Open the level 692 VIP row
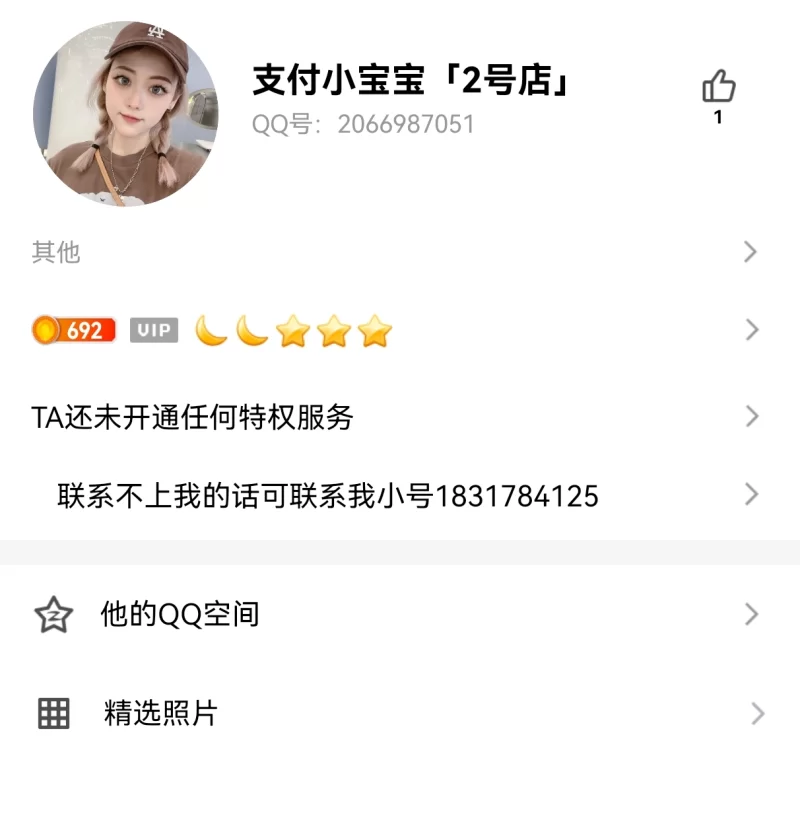Image resolution: width=800 pixels, height=826 pixels. (x=400, y=330)
